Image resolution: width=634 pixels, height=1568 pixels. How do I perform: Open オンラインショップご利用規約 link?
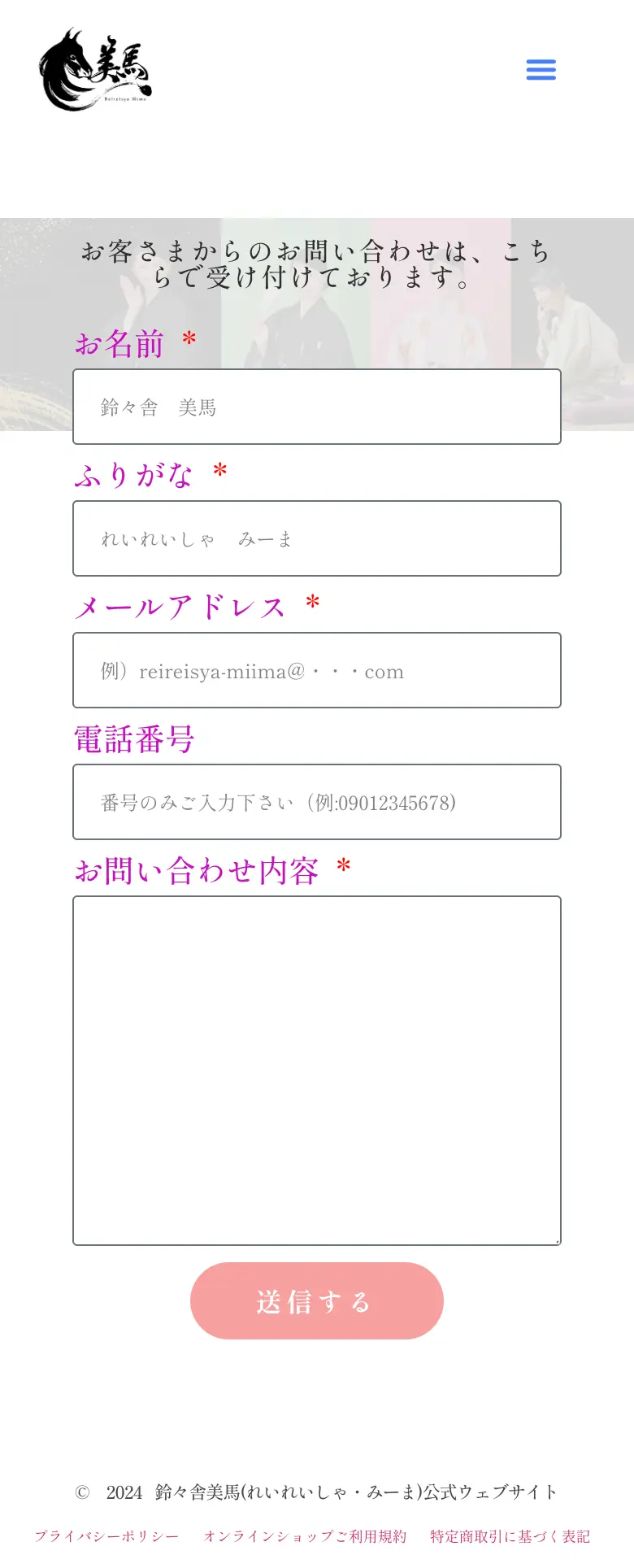pyautogui.click(x=305, y=1536)
